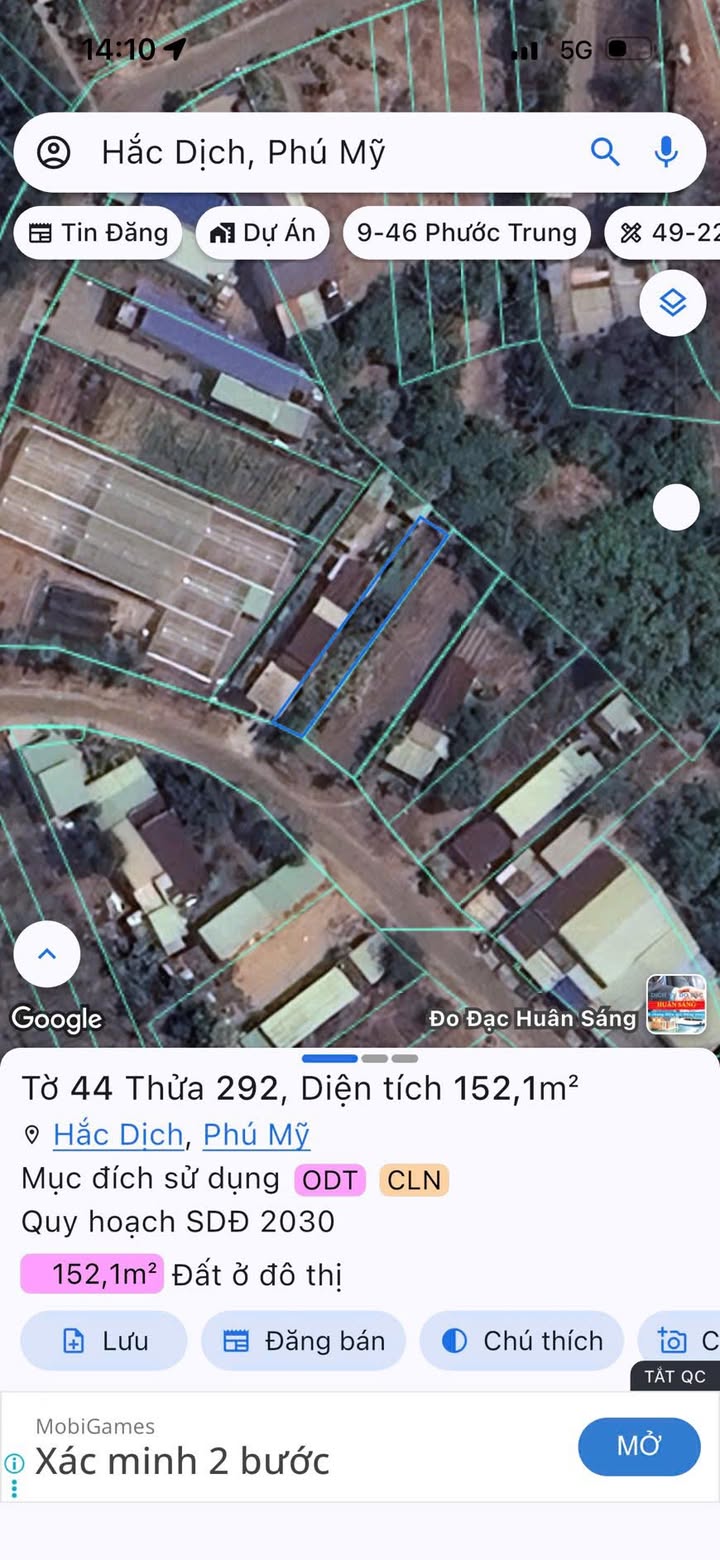Dismiss ads with TẮT QC
This screenshot has width=720, height=1560.
tap(675, 1376)
